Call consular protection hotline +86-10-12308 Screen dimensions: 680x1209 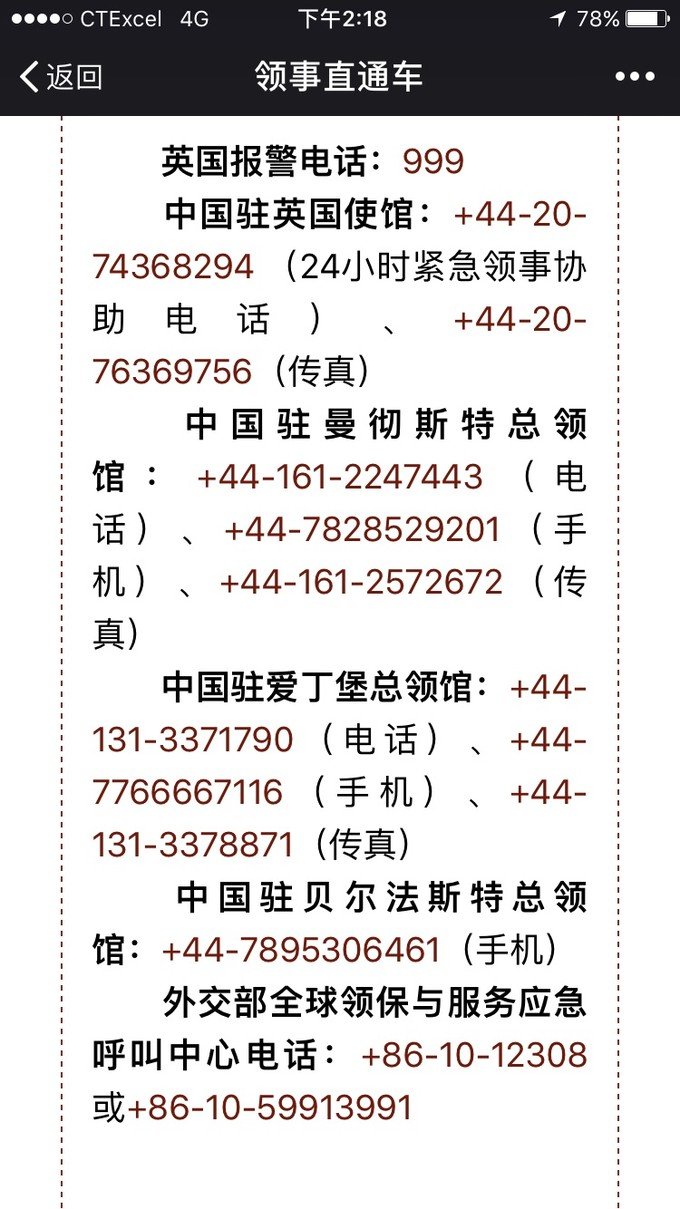(x=474, y=1055)
